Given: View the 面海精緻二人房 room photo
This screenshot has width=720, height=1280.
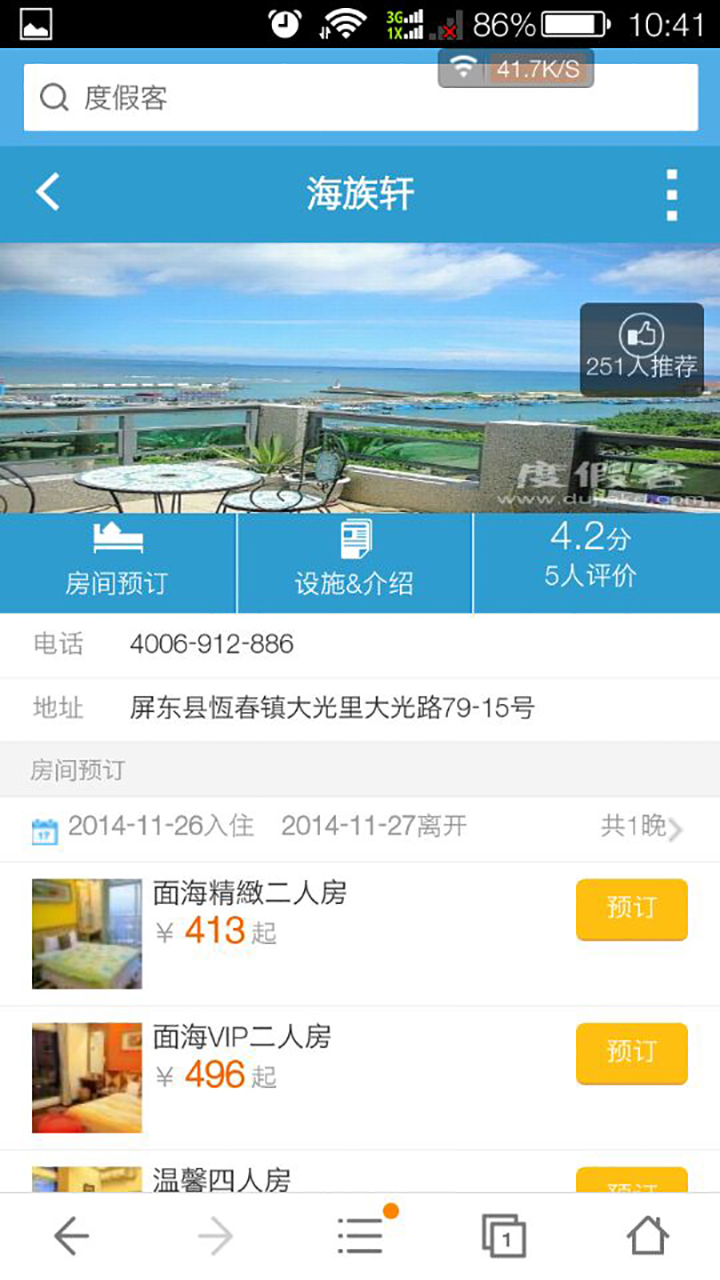Looking at the screenshot, I should (x=87, y=934).
